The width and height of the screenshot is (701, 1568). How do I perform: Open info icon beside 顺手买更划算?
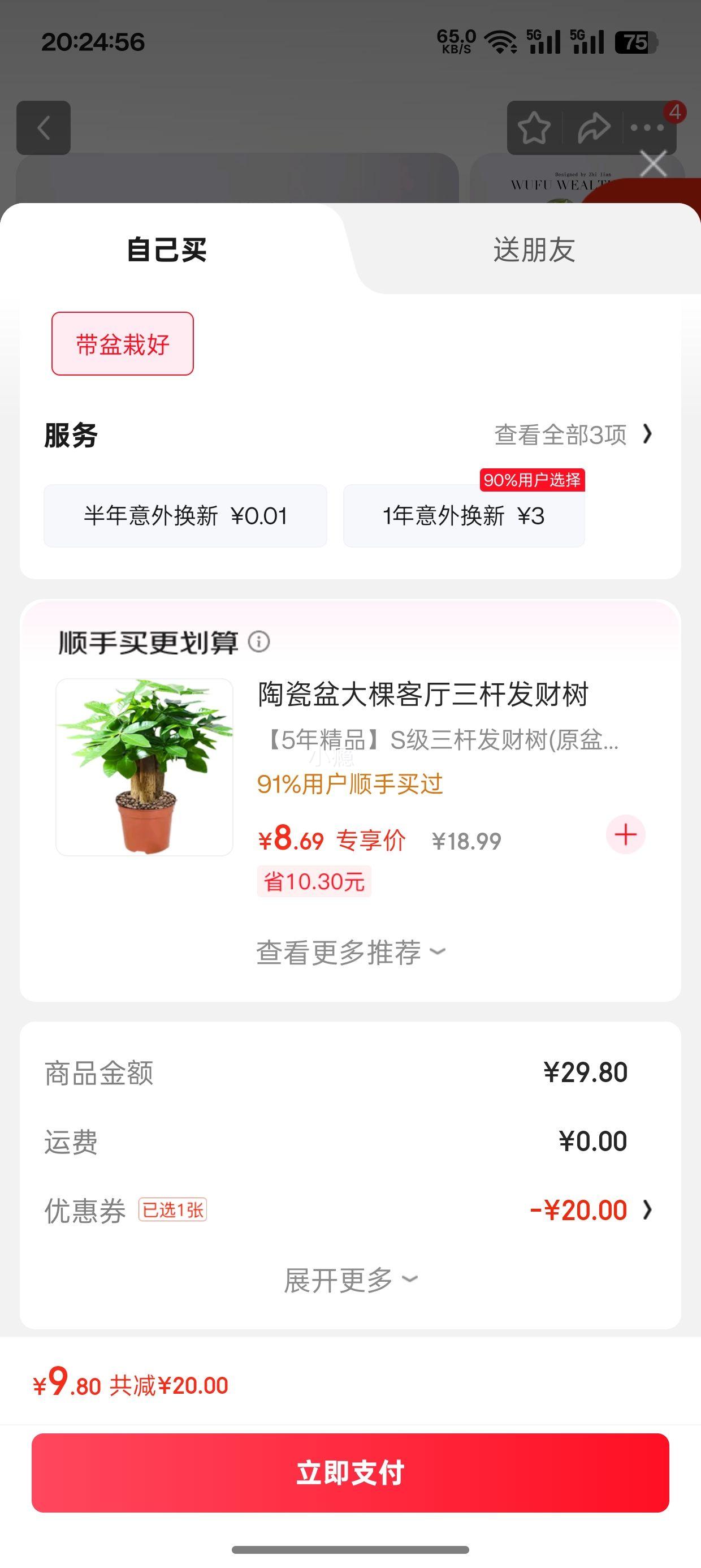point(259,641)
